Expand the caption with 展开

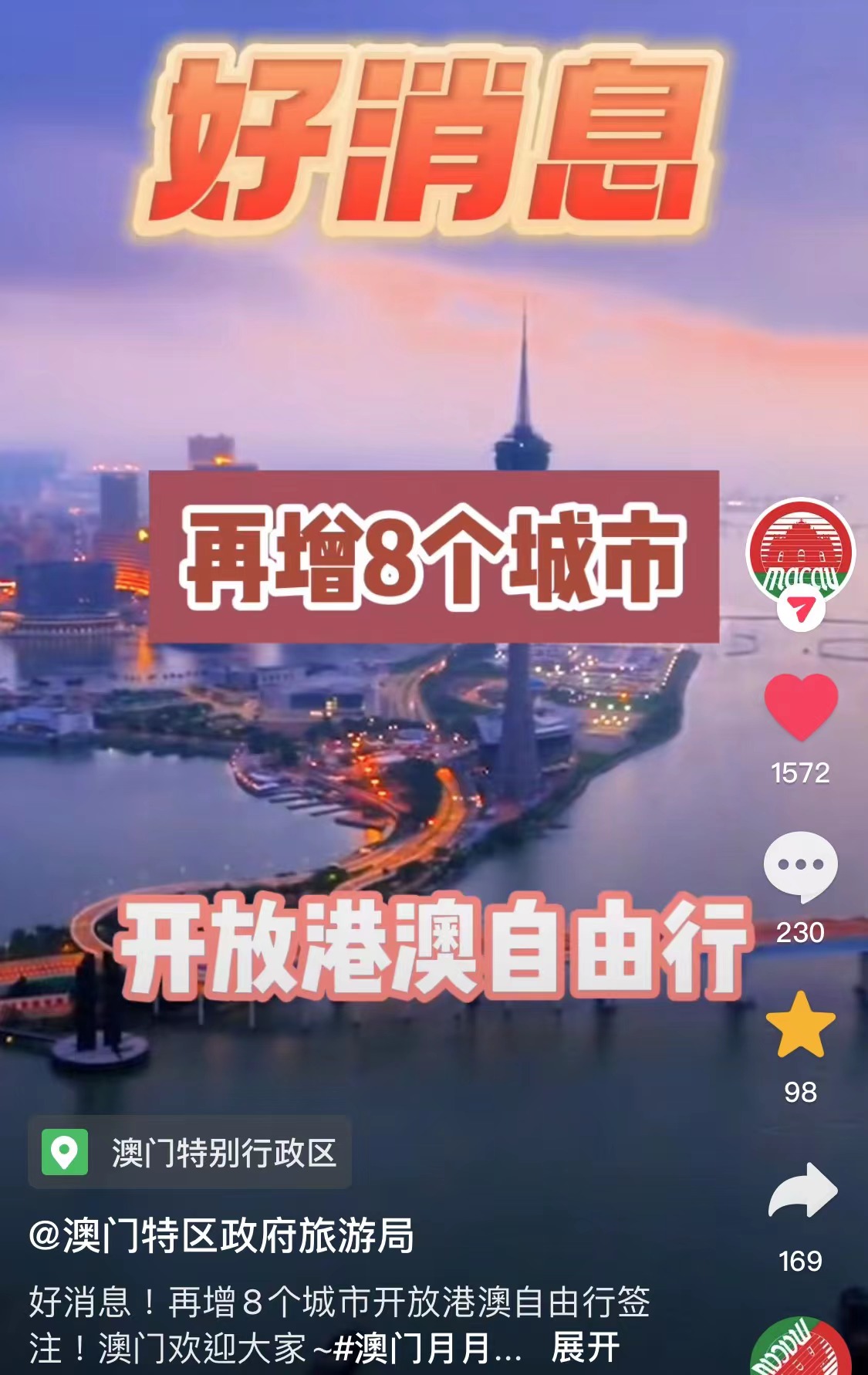click(x=586, y=1348)
